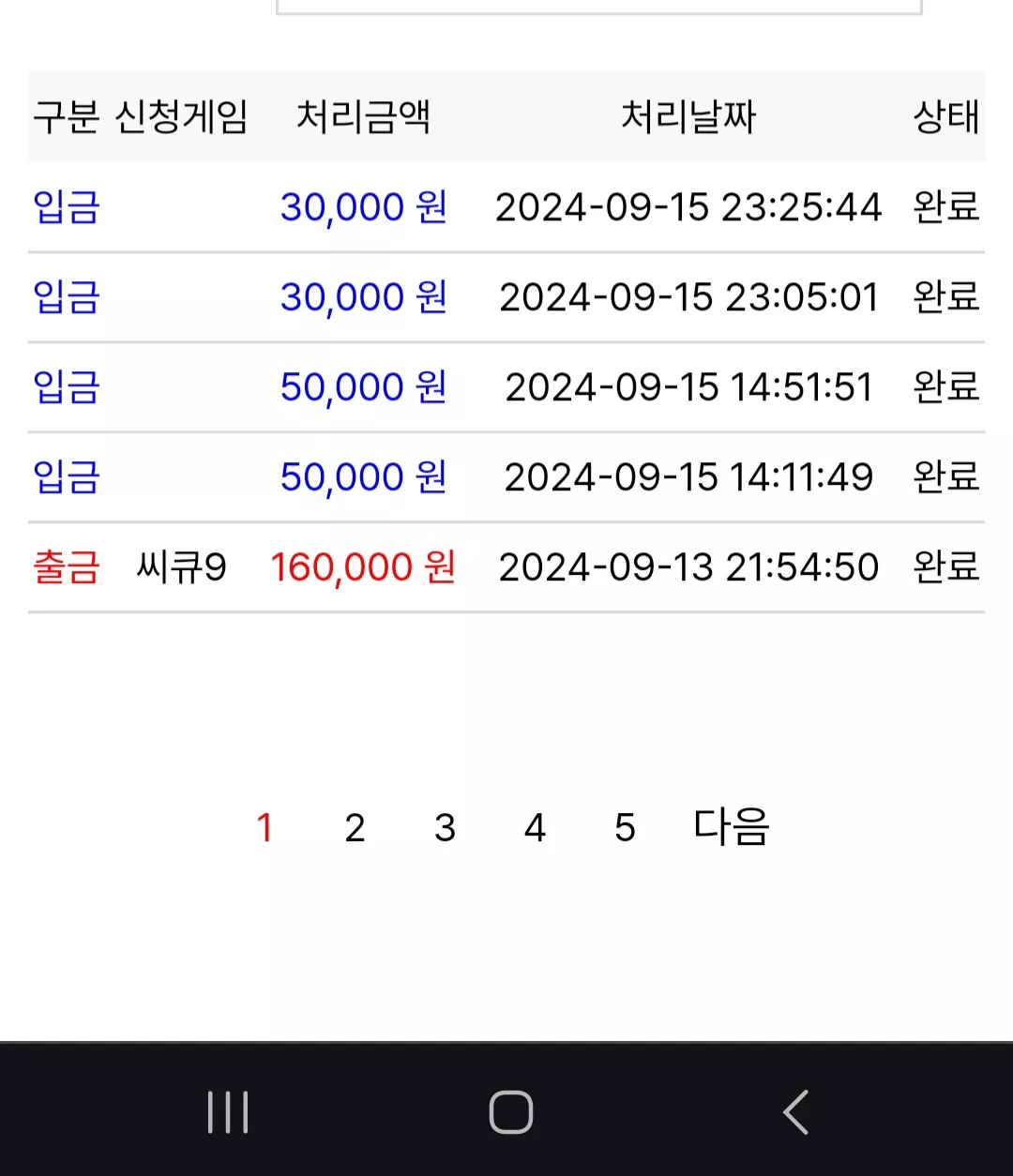The height and width of the screenshot is (1176, 1013).
Task: Open page 3 in the pagination
Action: pyautogui.click(x=445, y=828)
